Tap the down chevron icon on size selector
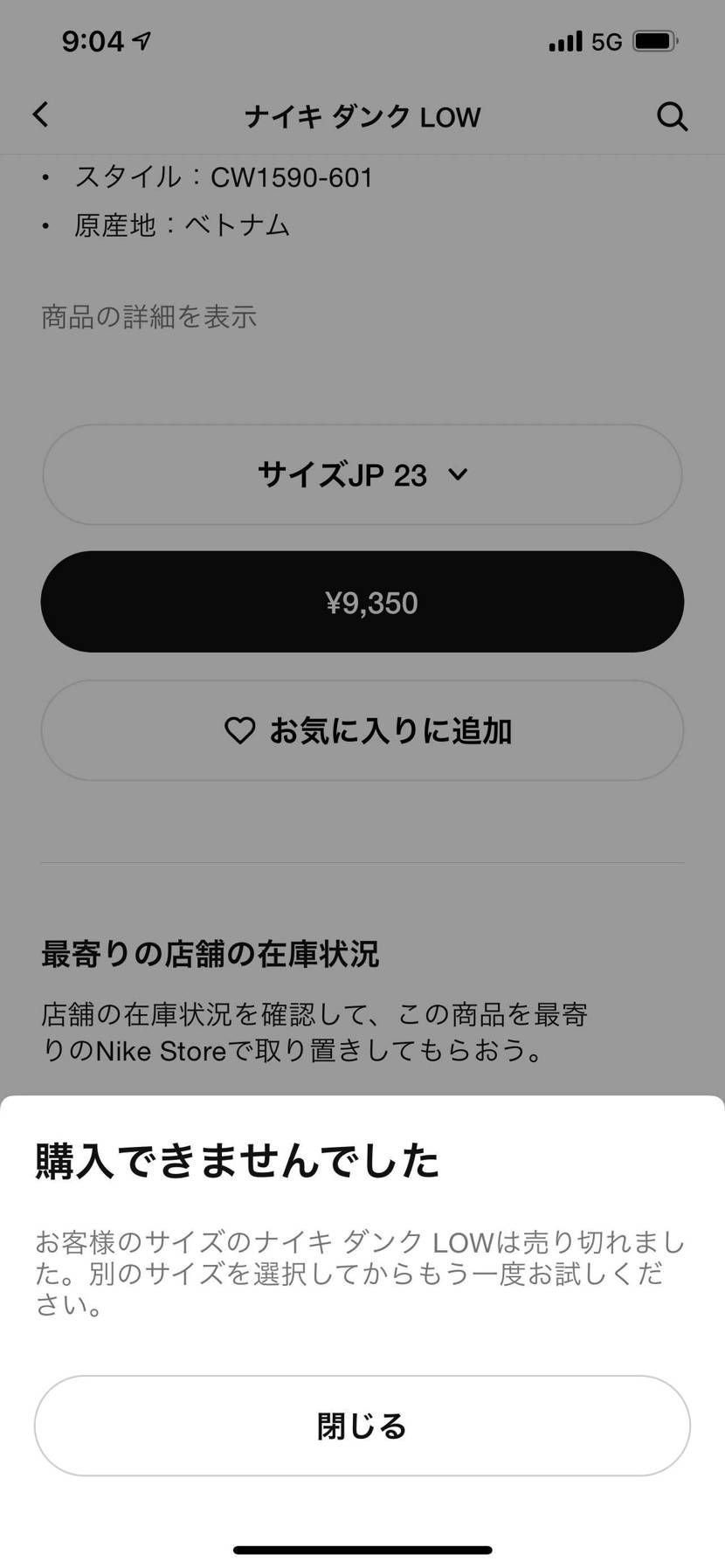Image resolution: width=725 pixels, height=1568 pixels. pyautogui.click(x=456, y=475)
